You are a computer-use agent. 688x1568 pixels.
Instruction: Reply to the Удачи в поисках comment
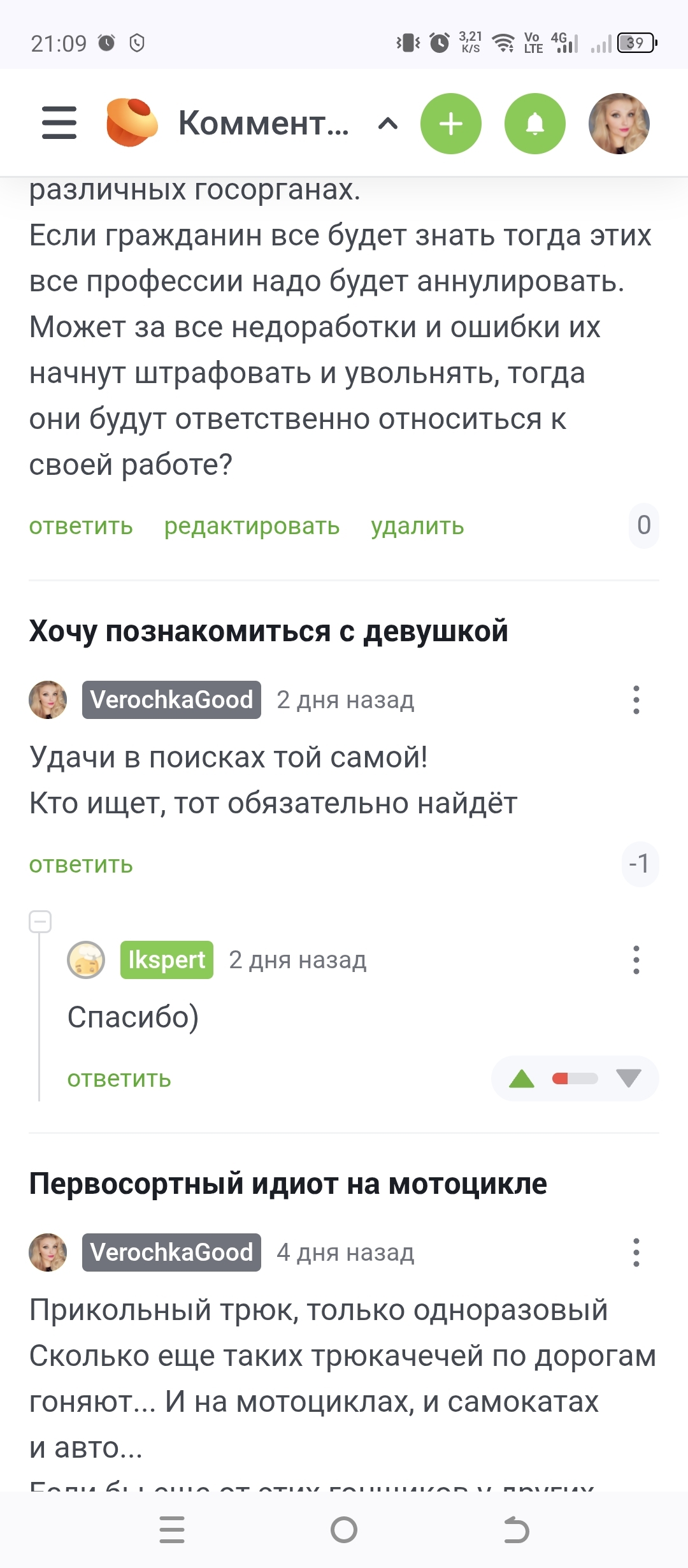point(81,865)
